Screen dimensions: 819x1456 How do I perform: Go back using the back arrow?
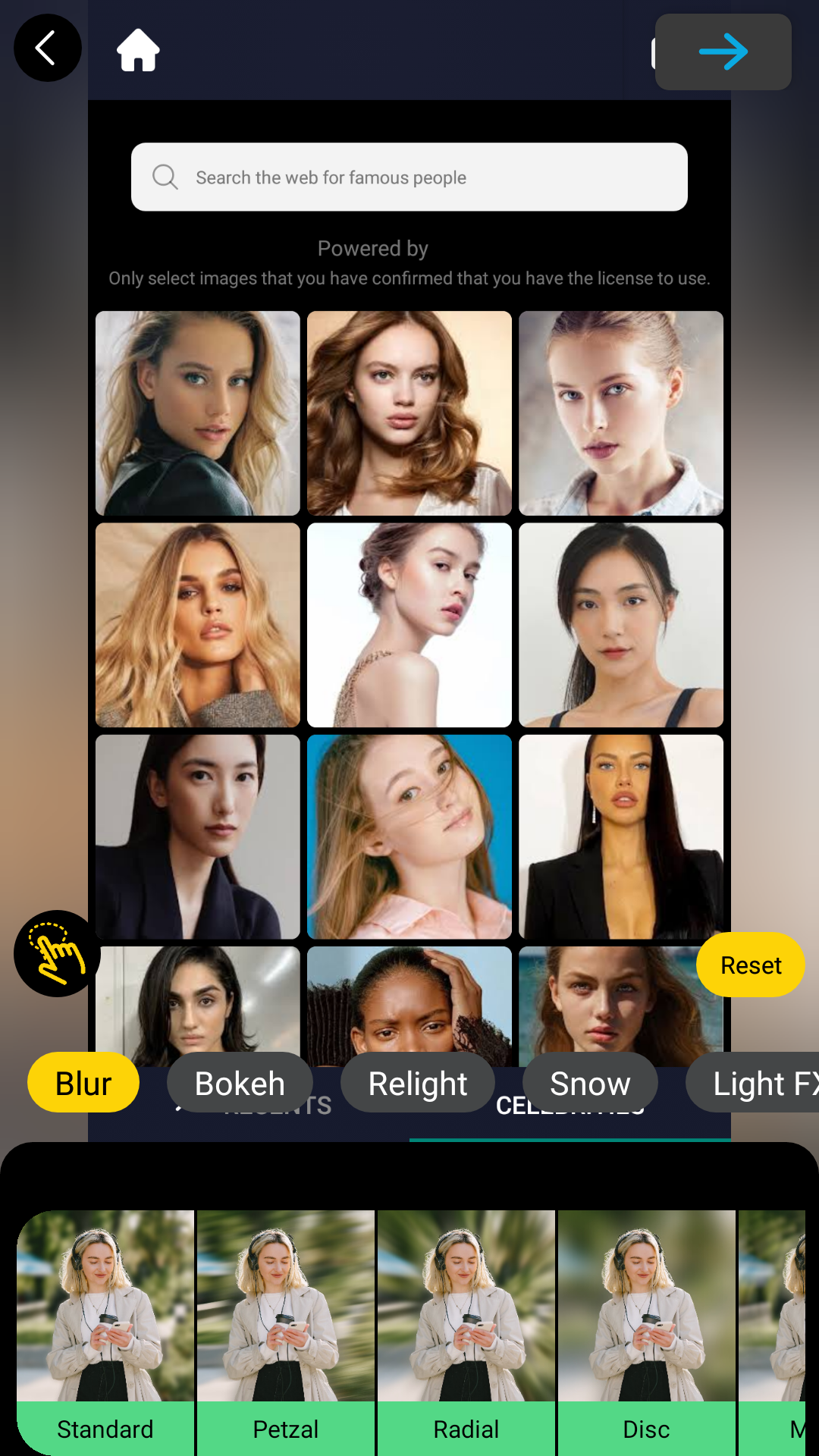(x=47, y=49)
